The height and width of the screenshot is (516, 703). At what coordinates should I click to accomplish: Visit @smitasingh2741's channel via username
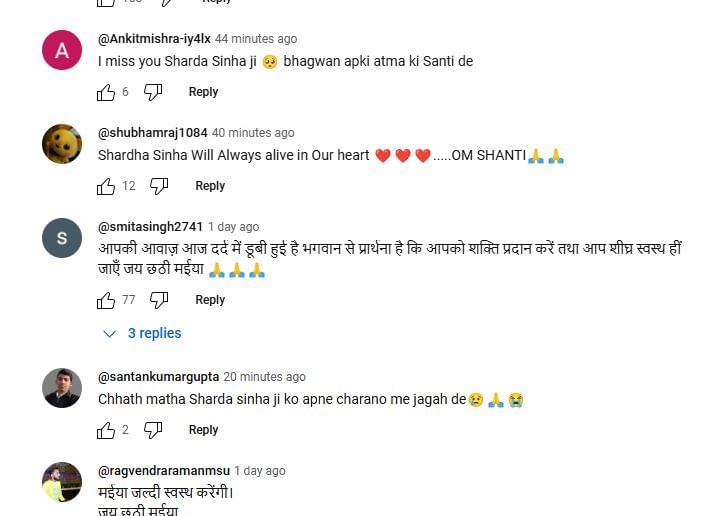point(150,227)
